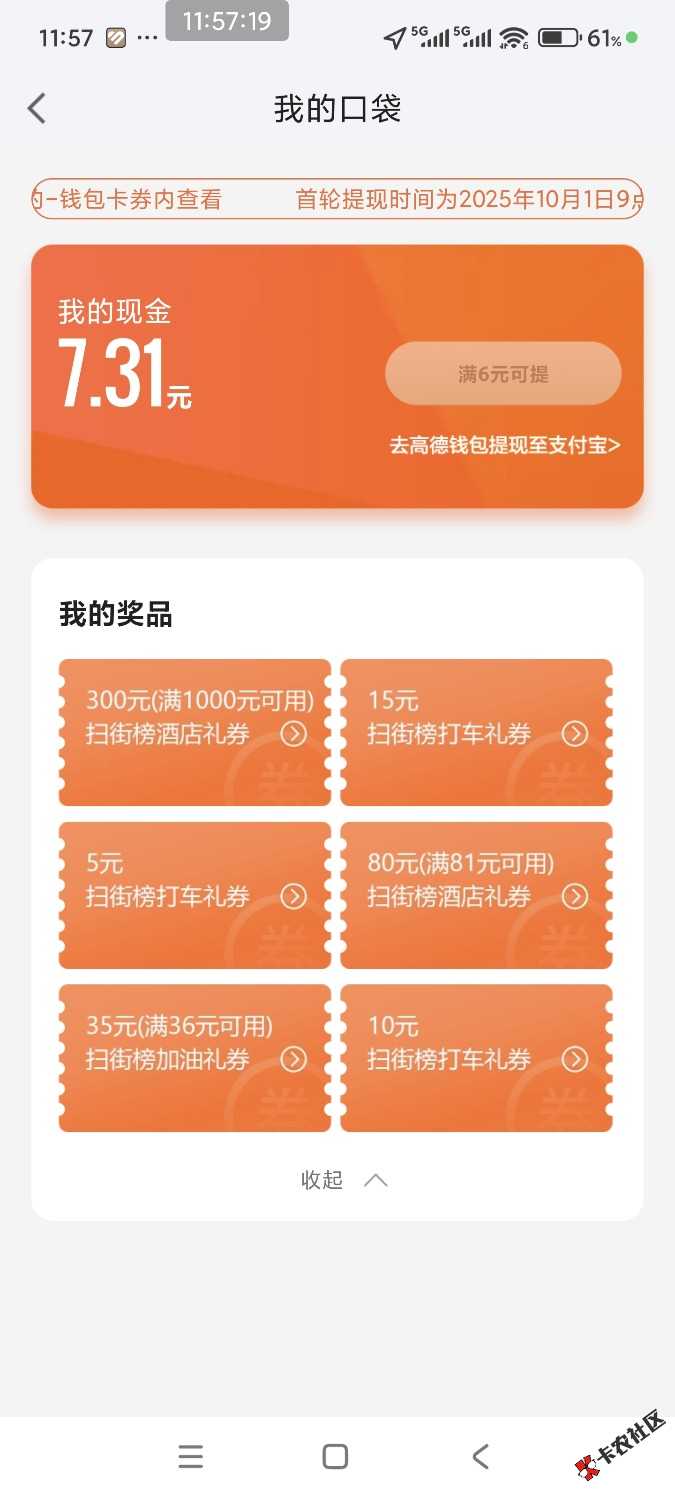Open recent apps from navigation bar
This screenshot has width=675, height=1500.
[191, 1456]
